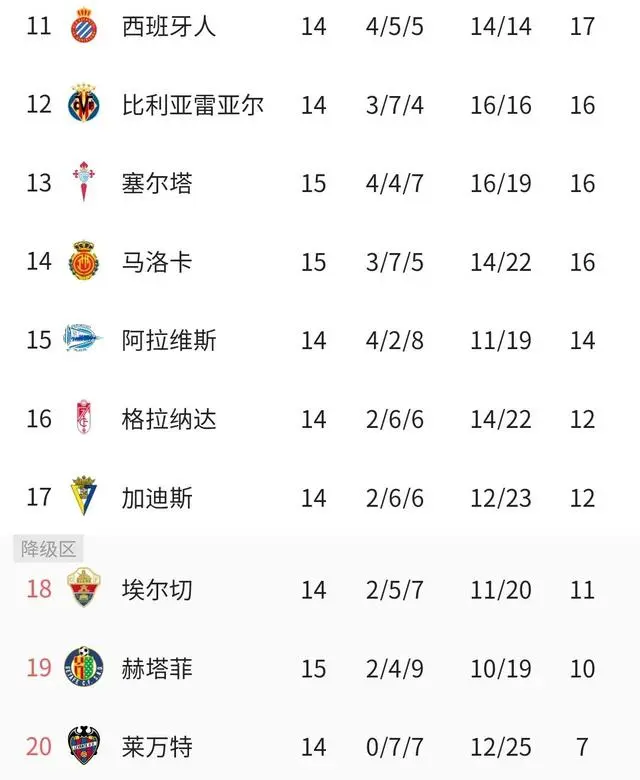View the 加迪斯 team row

(x=156, y=498)
